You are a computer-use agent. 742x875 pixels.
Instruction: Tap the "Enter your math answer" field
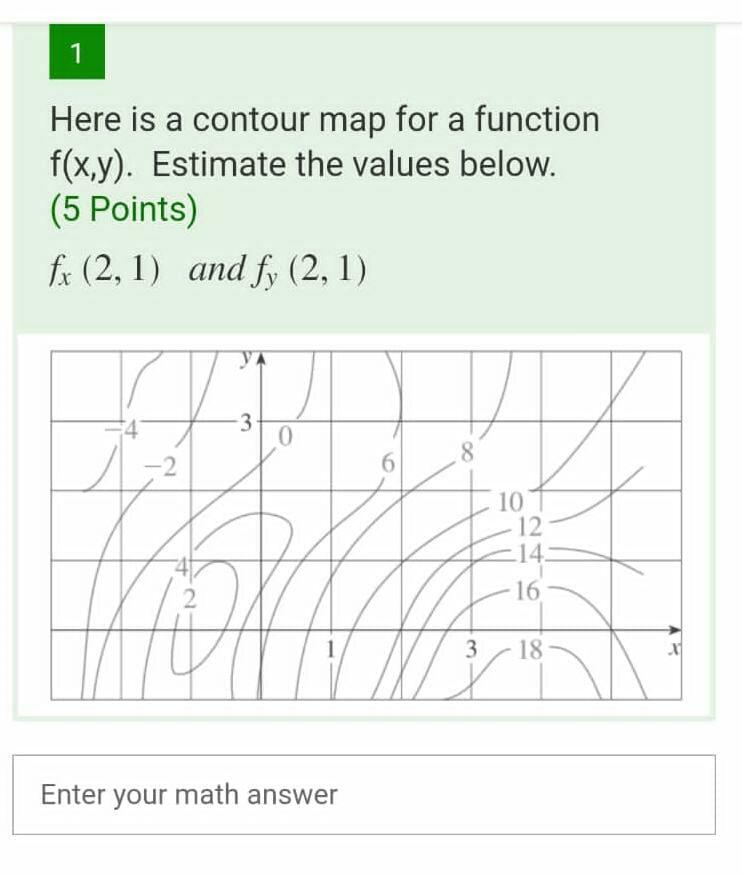coord(364,795)
